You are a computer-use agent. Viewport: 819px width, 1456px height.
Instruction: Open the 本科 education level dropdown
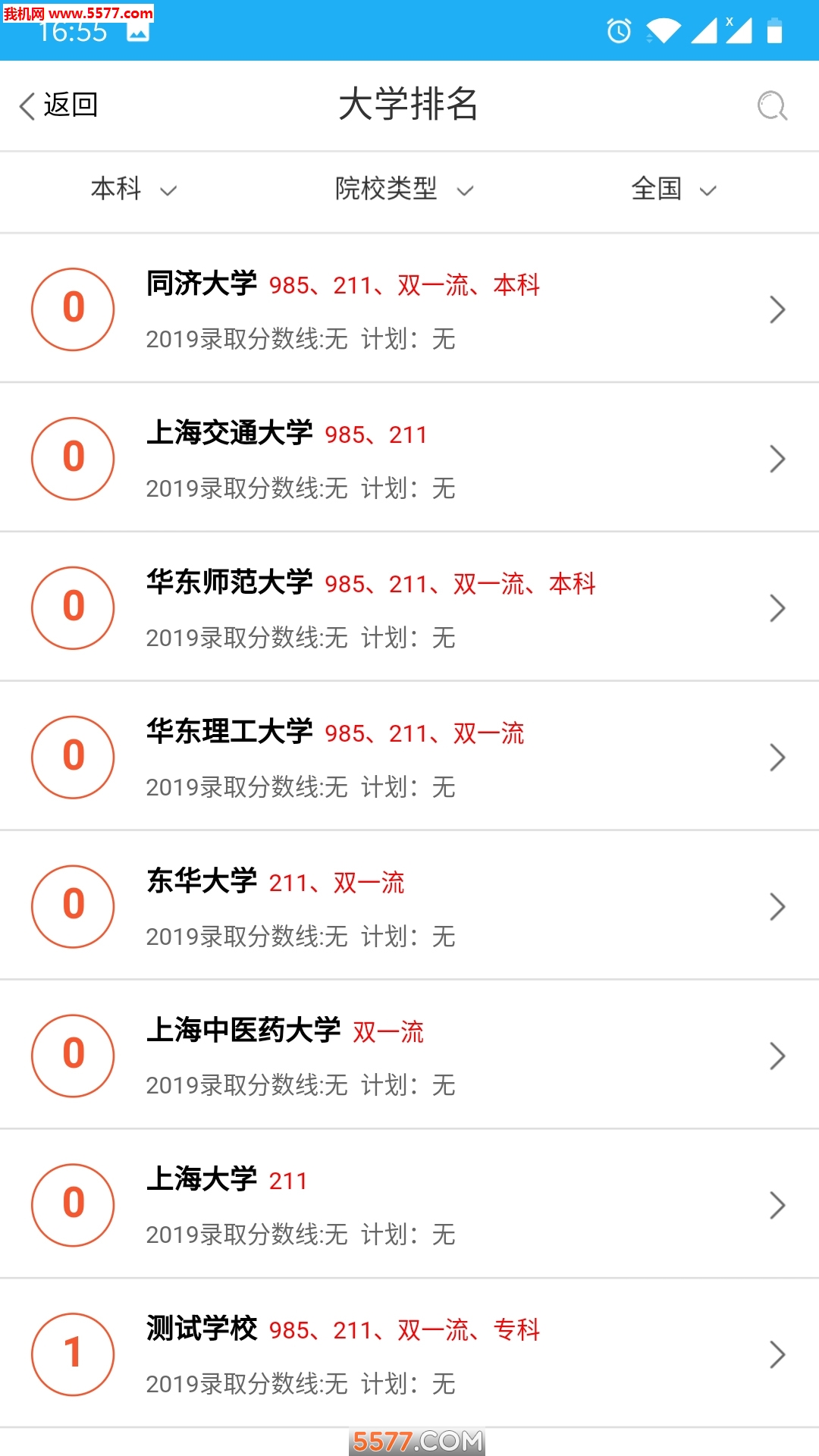133,190
